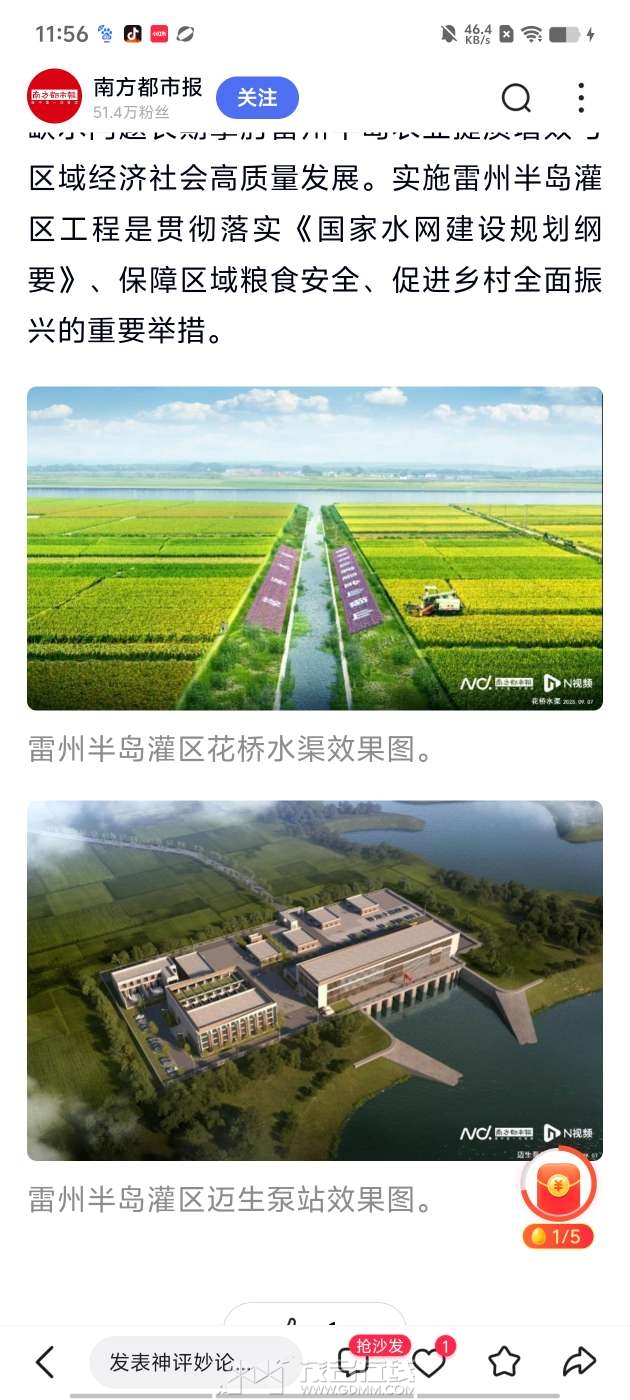The width and height of the screenshot is (630, 1400).
Task: Go back with the bottom arrow
Action: 45,1361
